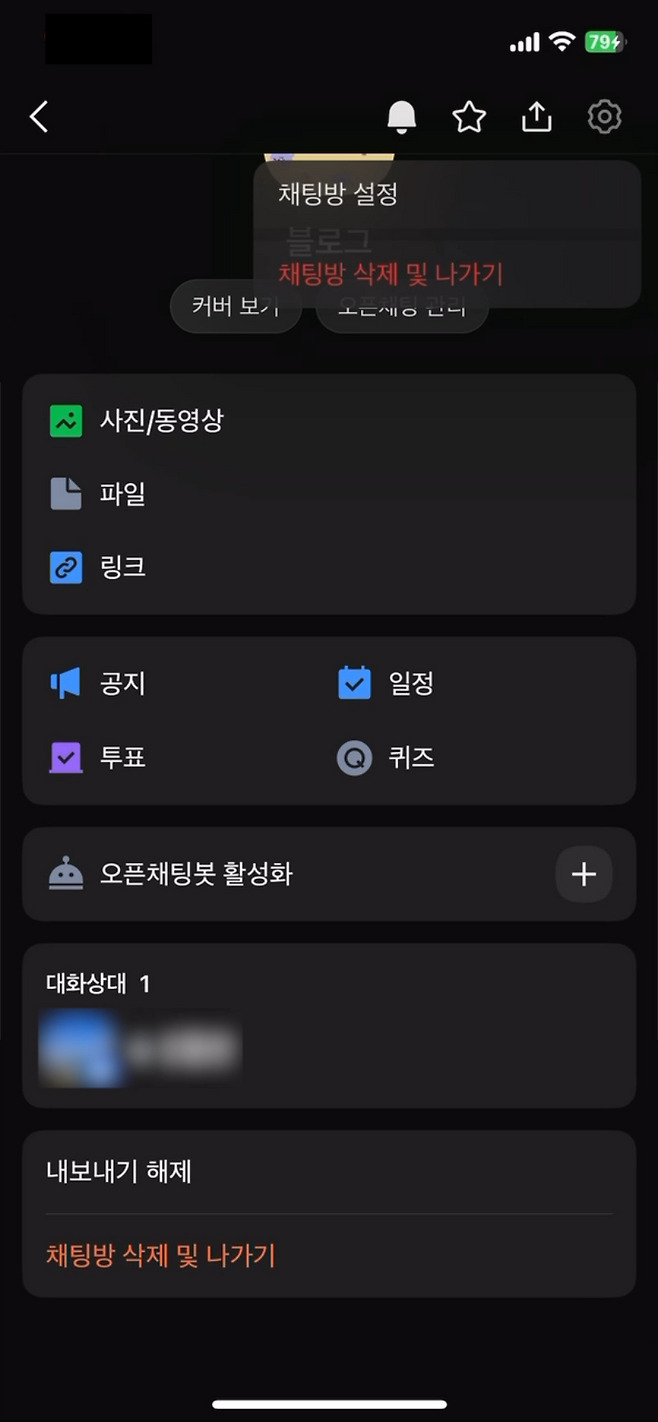The height and width of the screenshot is (1422, 658).
Task: Open 공지 notices
Action: tap(122, 684)
